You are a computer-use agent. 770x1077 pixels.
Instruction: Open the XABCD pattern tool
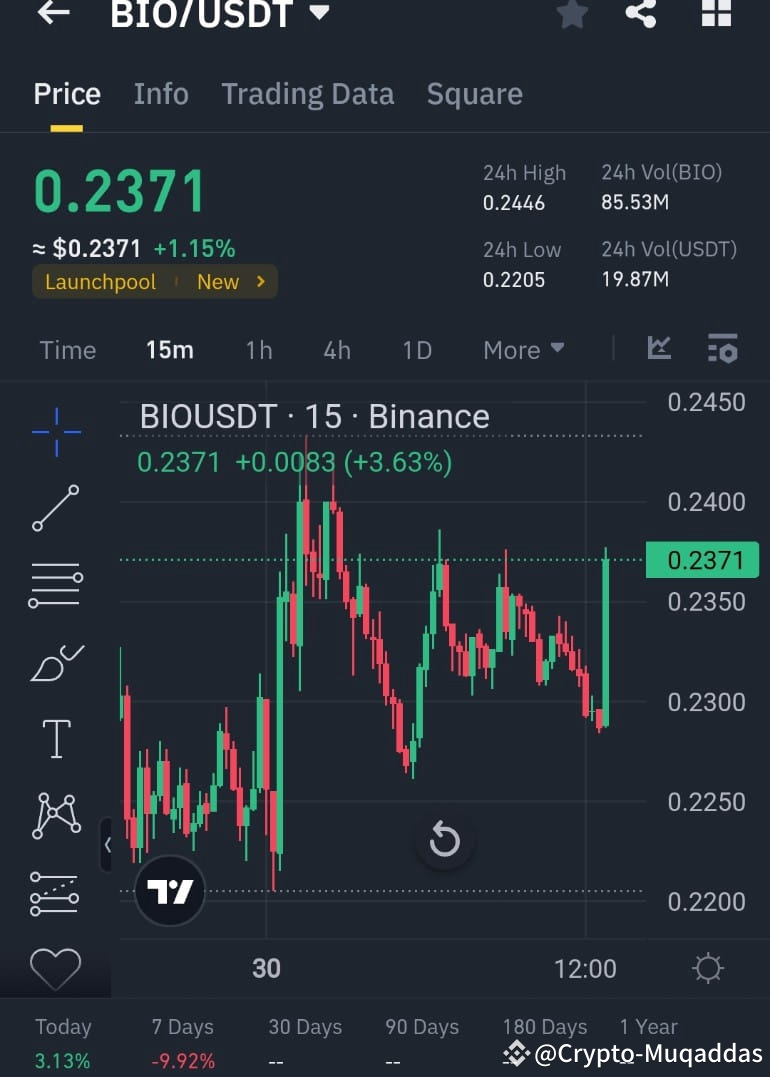click(56, 814)
